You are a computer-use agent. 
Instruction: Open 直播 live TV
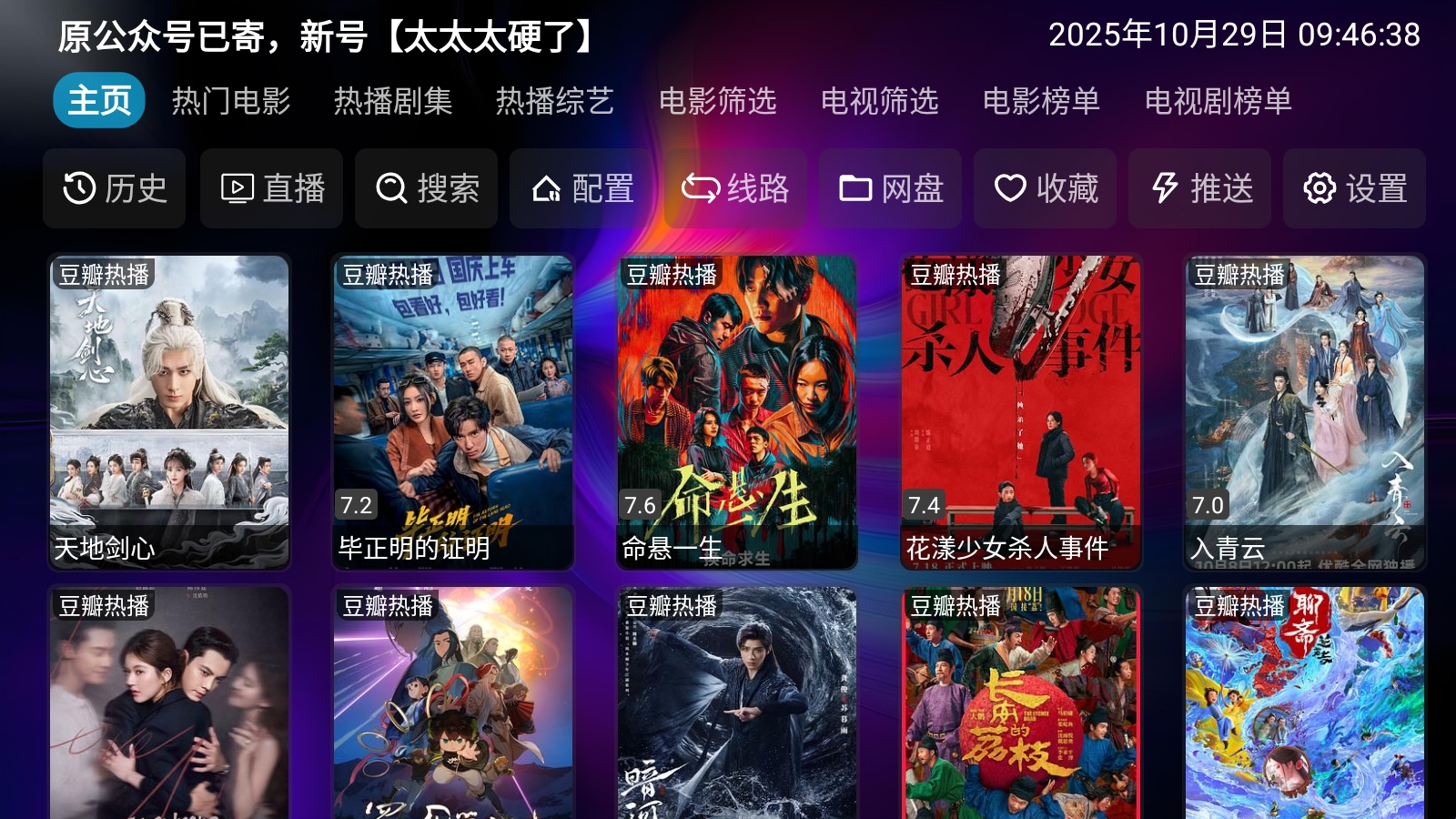(x=271, y=188)
